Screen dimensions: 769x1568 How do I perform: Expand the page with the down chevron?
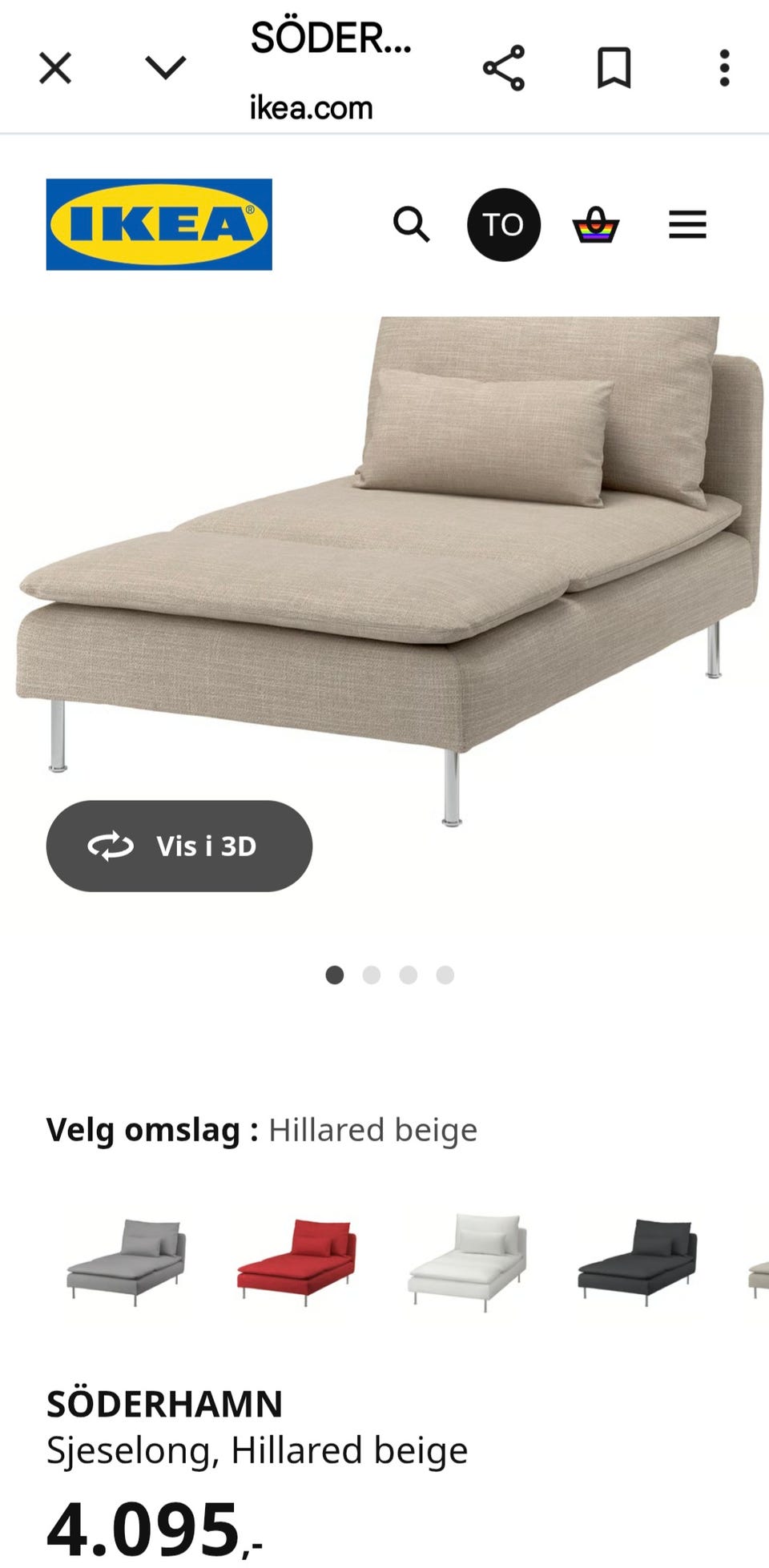click(x=165, y=67)
